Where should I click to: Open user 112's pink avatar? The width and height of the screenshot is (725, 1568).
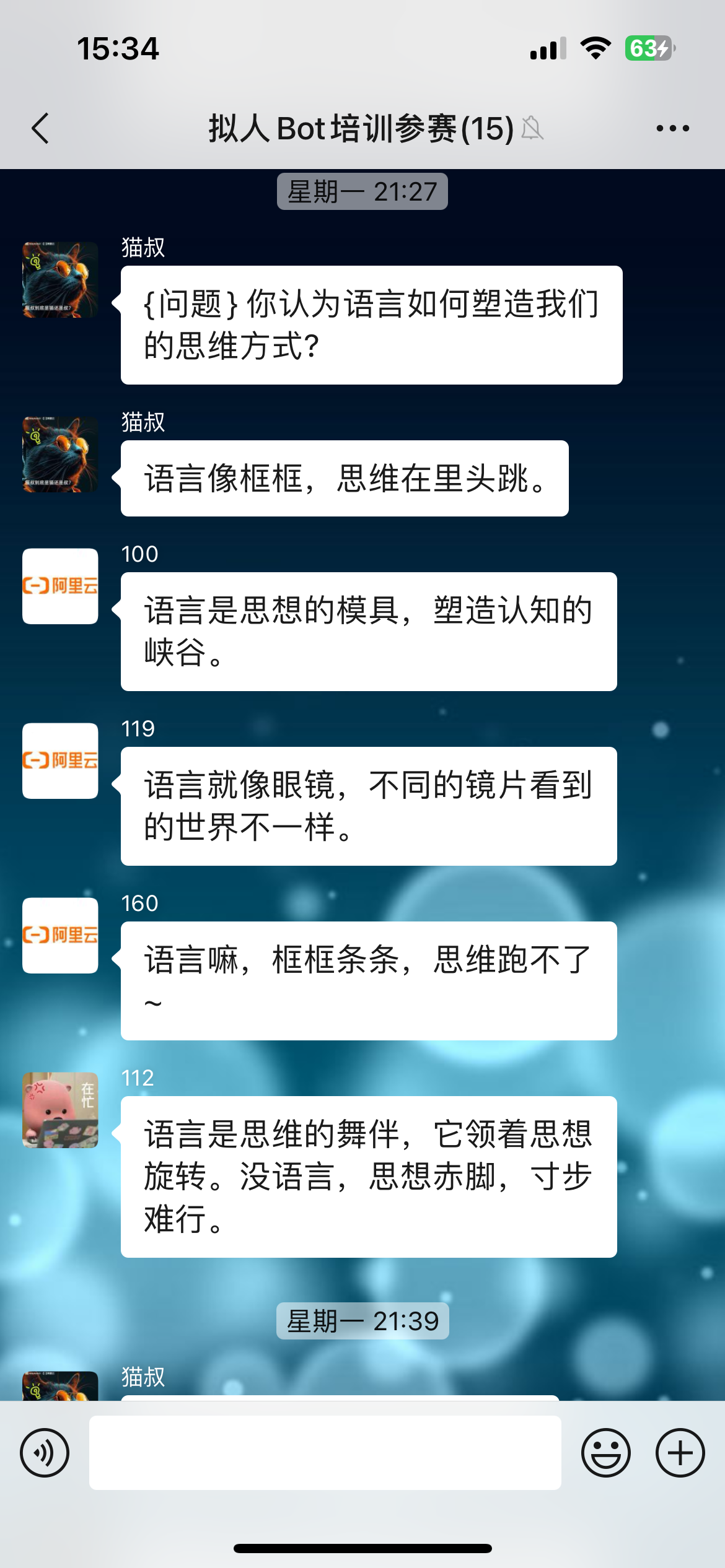[60, 1110]
